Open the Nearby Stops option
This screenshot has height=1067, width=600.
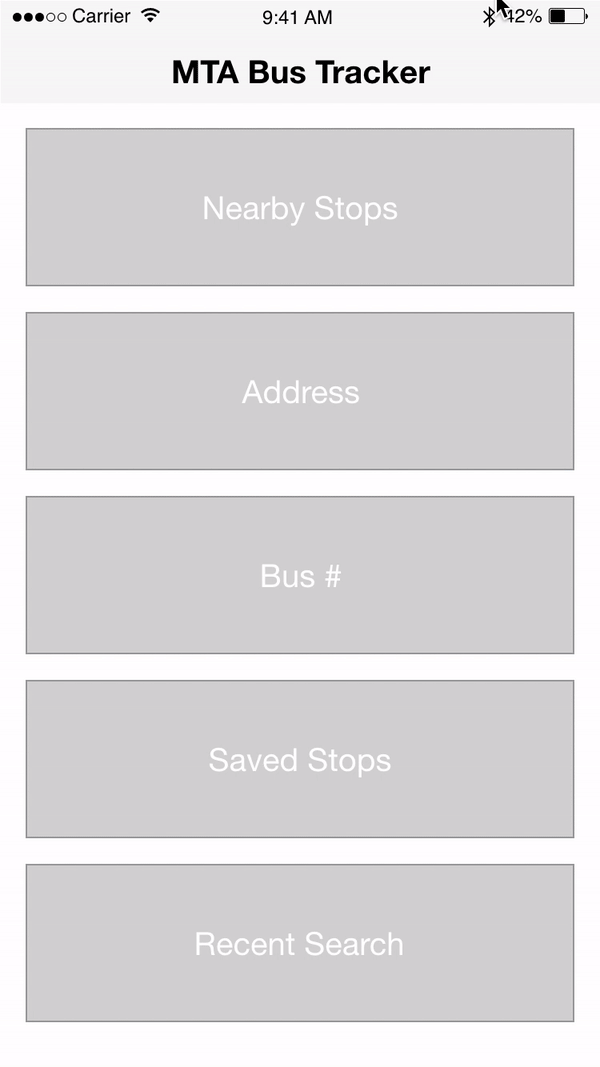[x=300, y=207]
